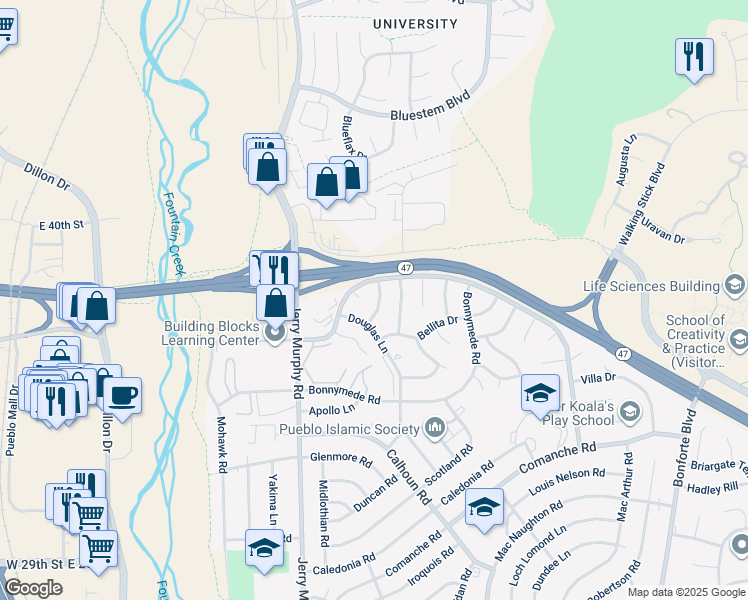Image resolution: width=748 pixels, height=600 pixels.
Task: View Building Blocks Learning Center place icon
Action: 276,335
